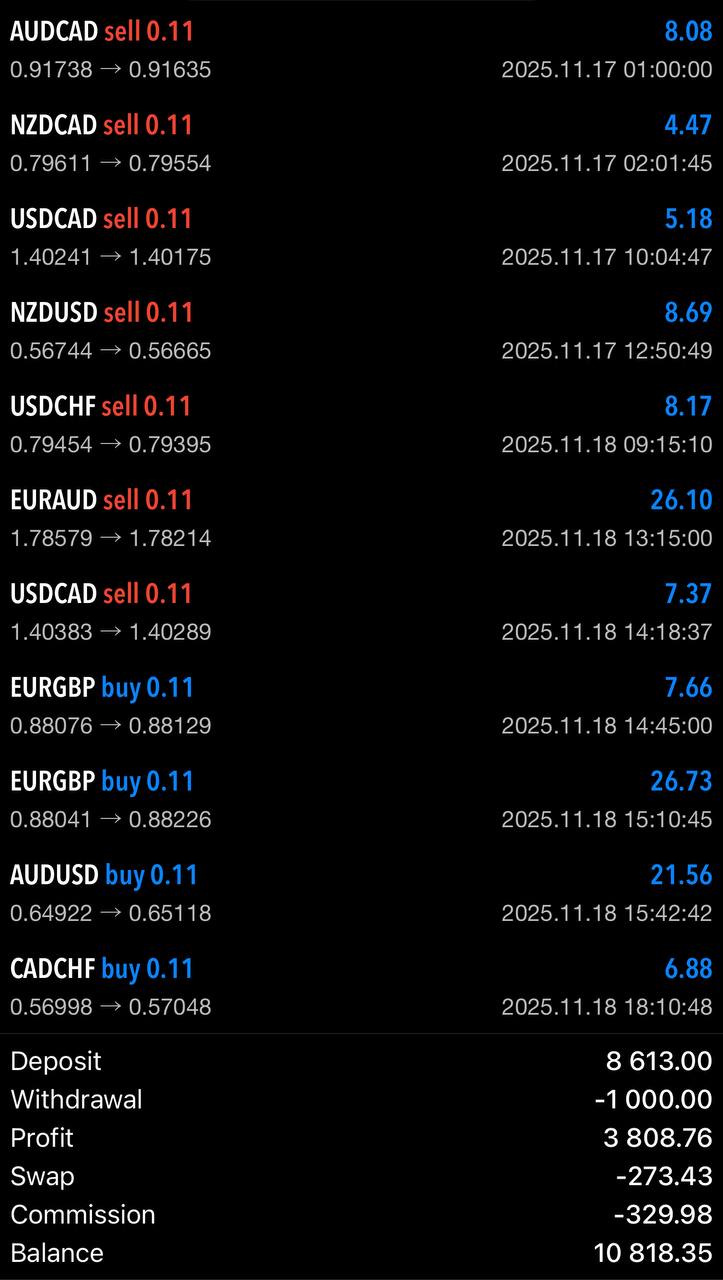This screenshot has height=1280, width=723.
Task: Expand the USDCHF sell trade entry
Action: pyautogui.click(x=361, y=424)
